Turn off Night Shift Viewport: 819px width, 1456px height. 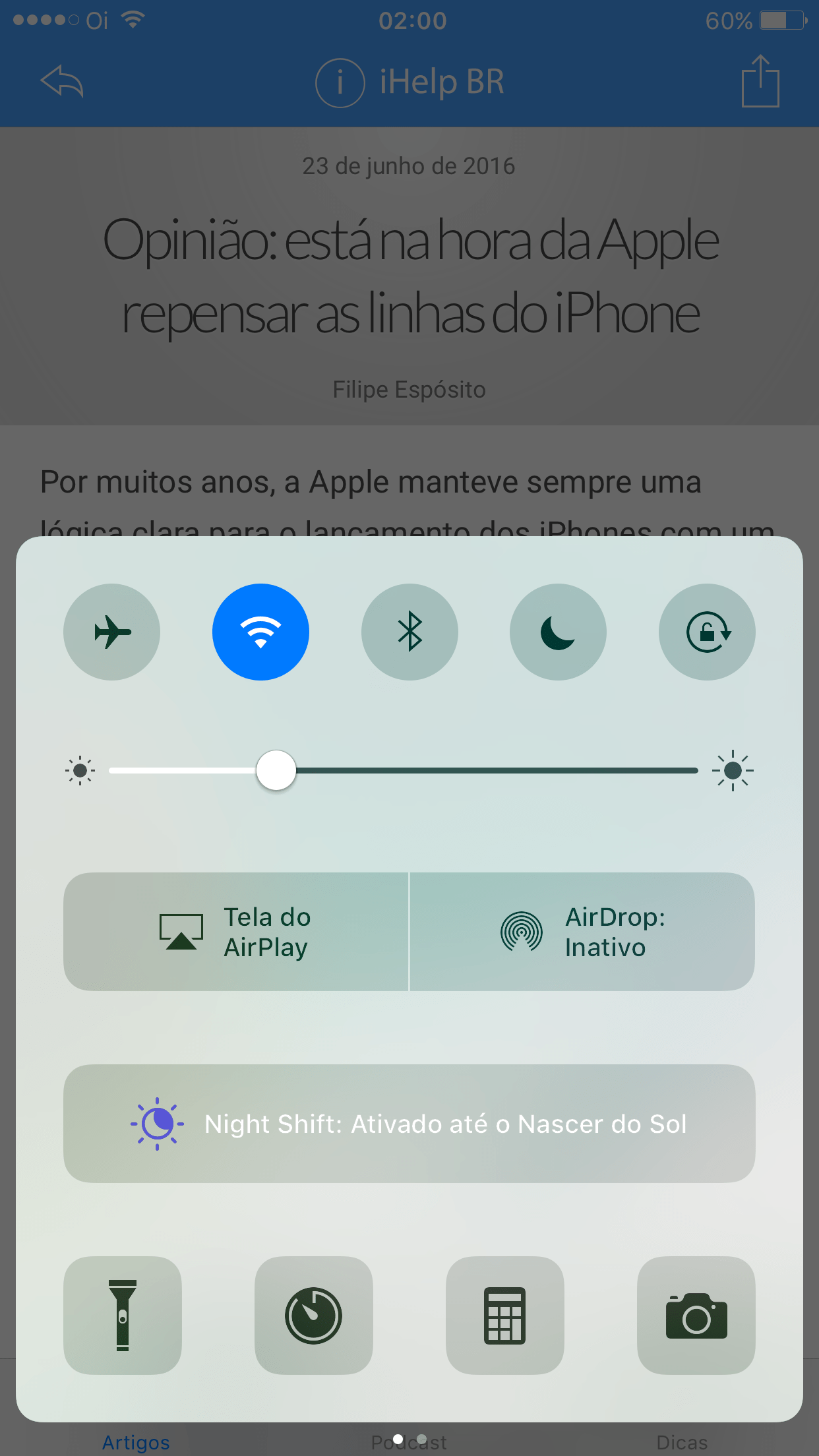(409, 1124)
